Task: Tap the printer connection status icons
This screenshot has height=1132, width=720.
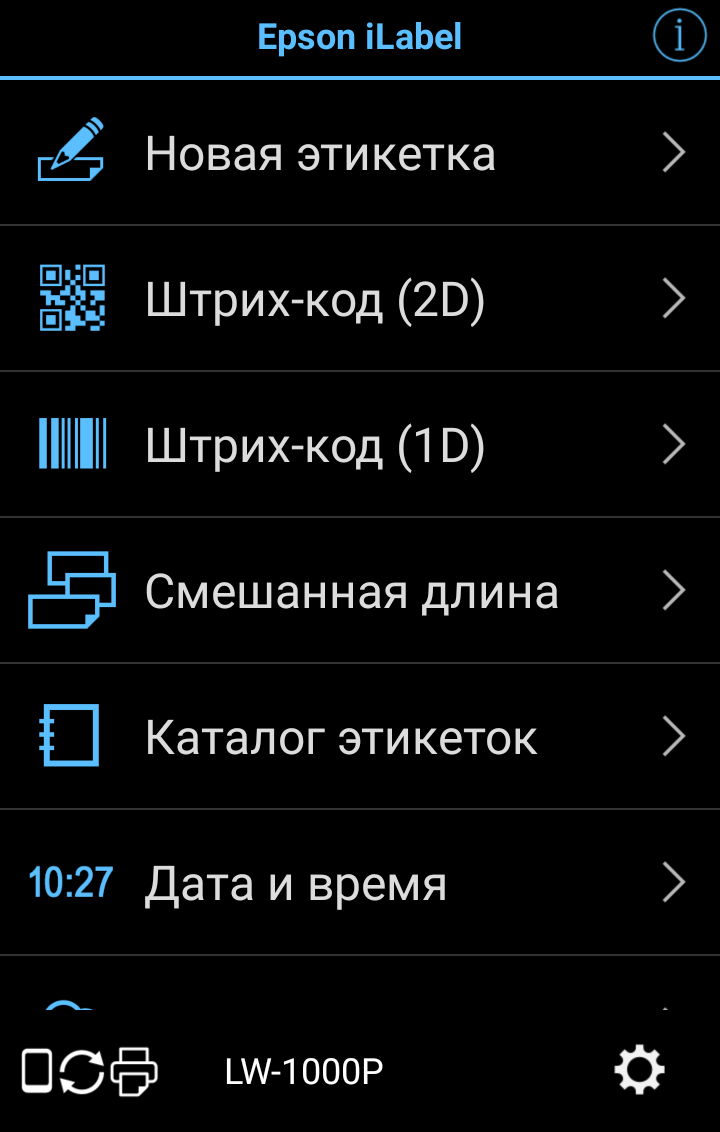Action: tap(90, 1071)
